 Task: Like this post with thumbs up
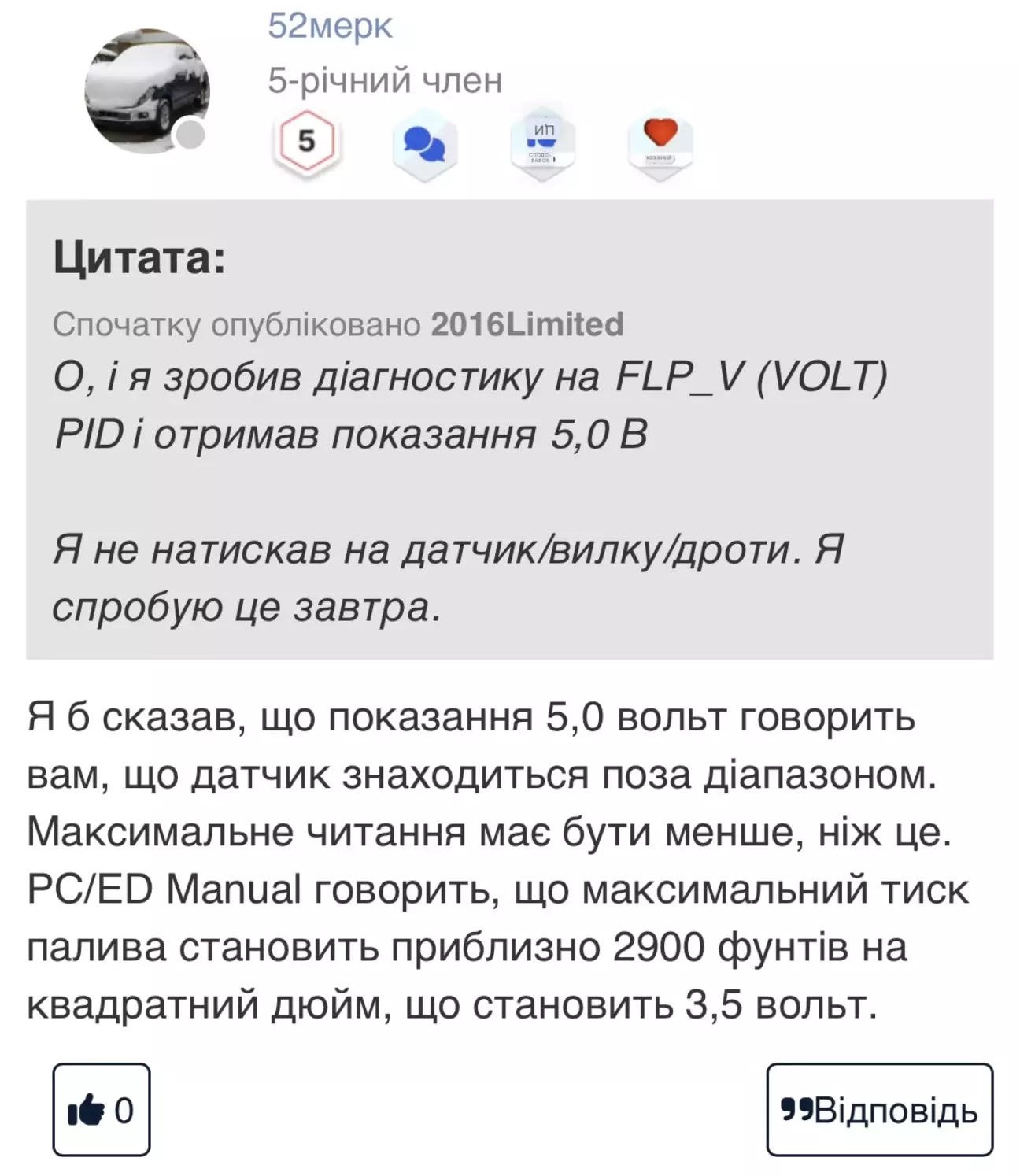click(x=101, y=1109)
